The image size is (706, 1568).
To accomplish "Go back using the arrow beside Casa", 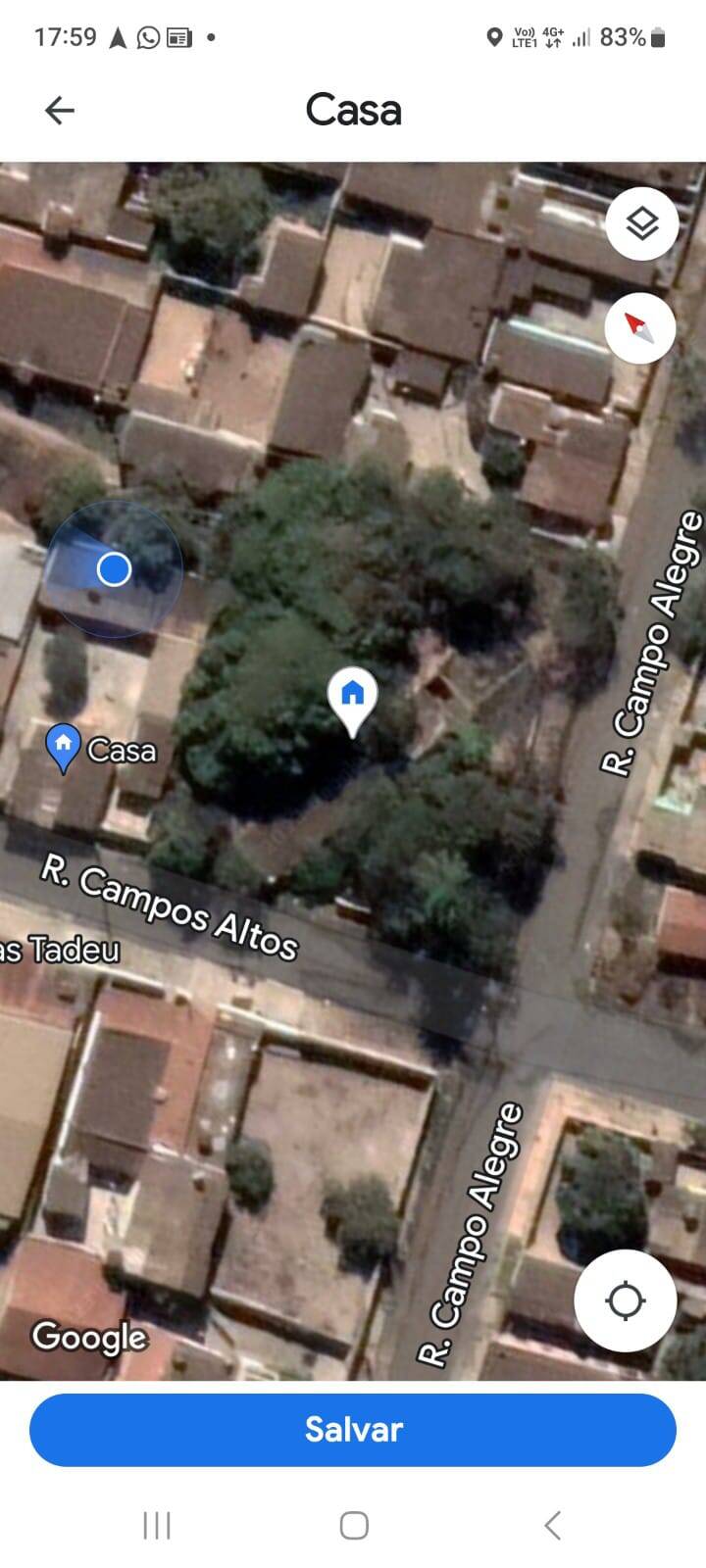I will [x=60, y=110].
